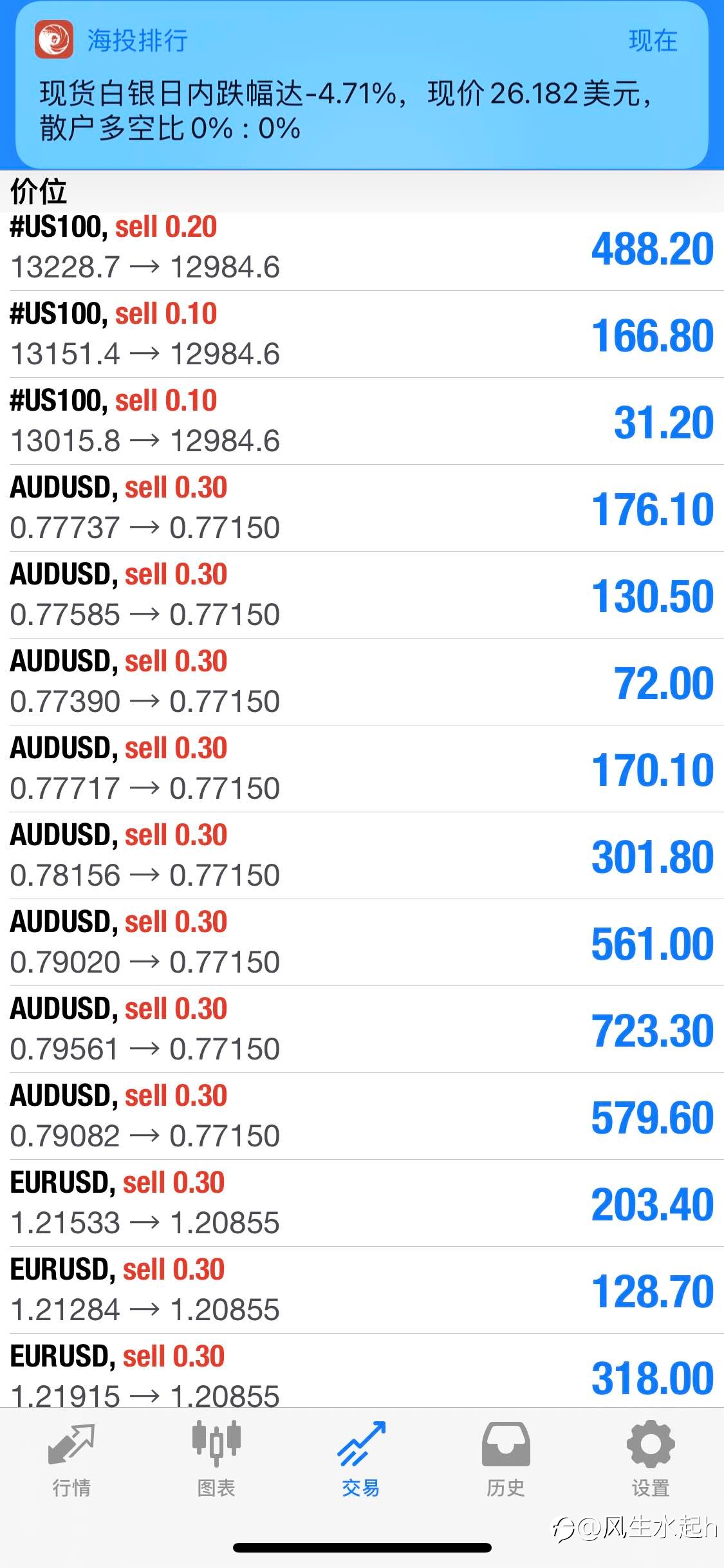Open AUDUSD position with 130.50 profit
Screen dimensions: 724x1568
pos(362,595)
